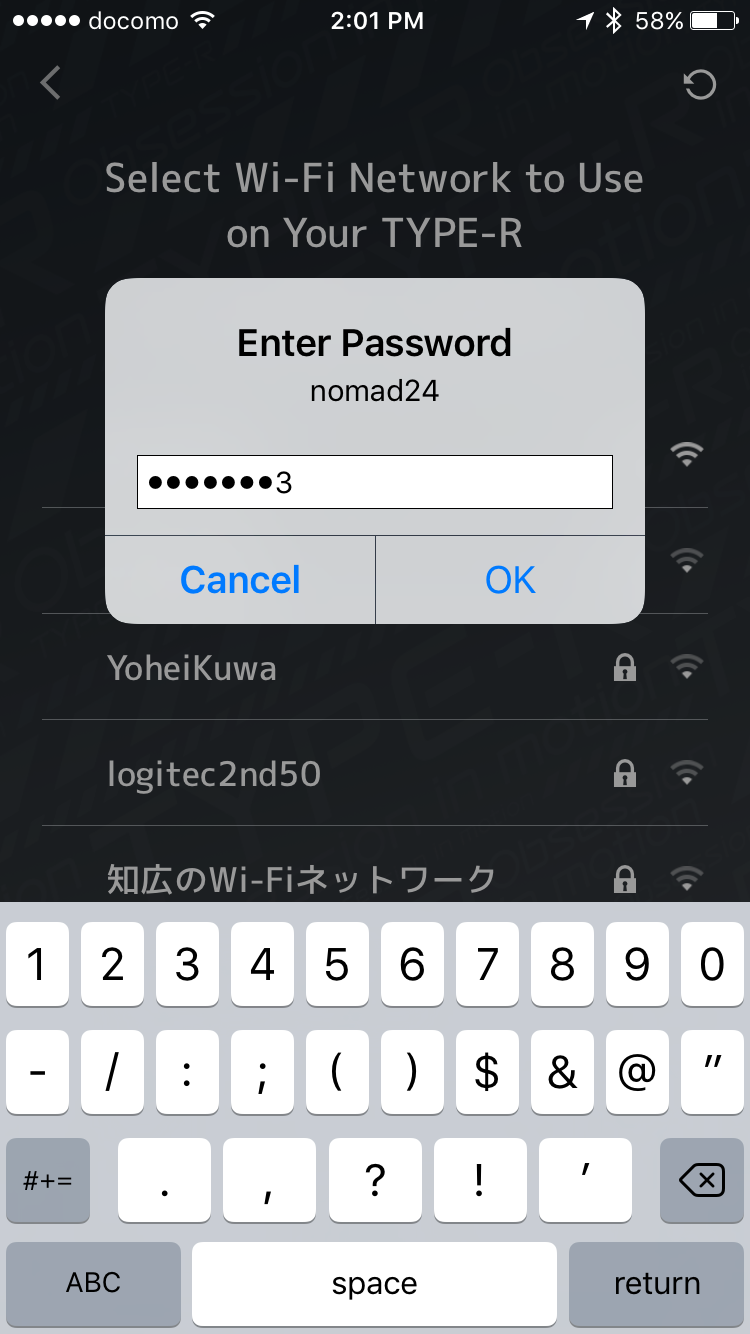
Task: Tap the refresh icon at top right
Action: pyautogui.click(x=699, y=84)
